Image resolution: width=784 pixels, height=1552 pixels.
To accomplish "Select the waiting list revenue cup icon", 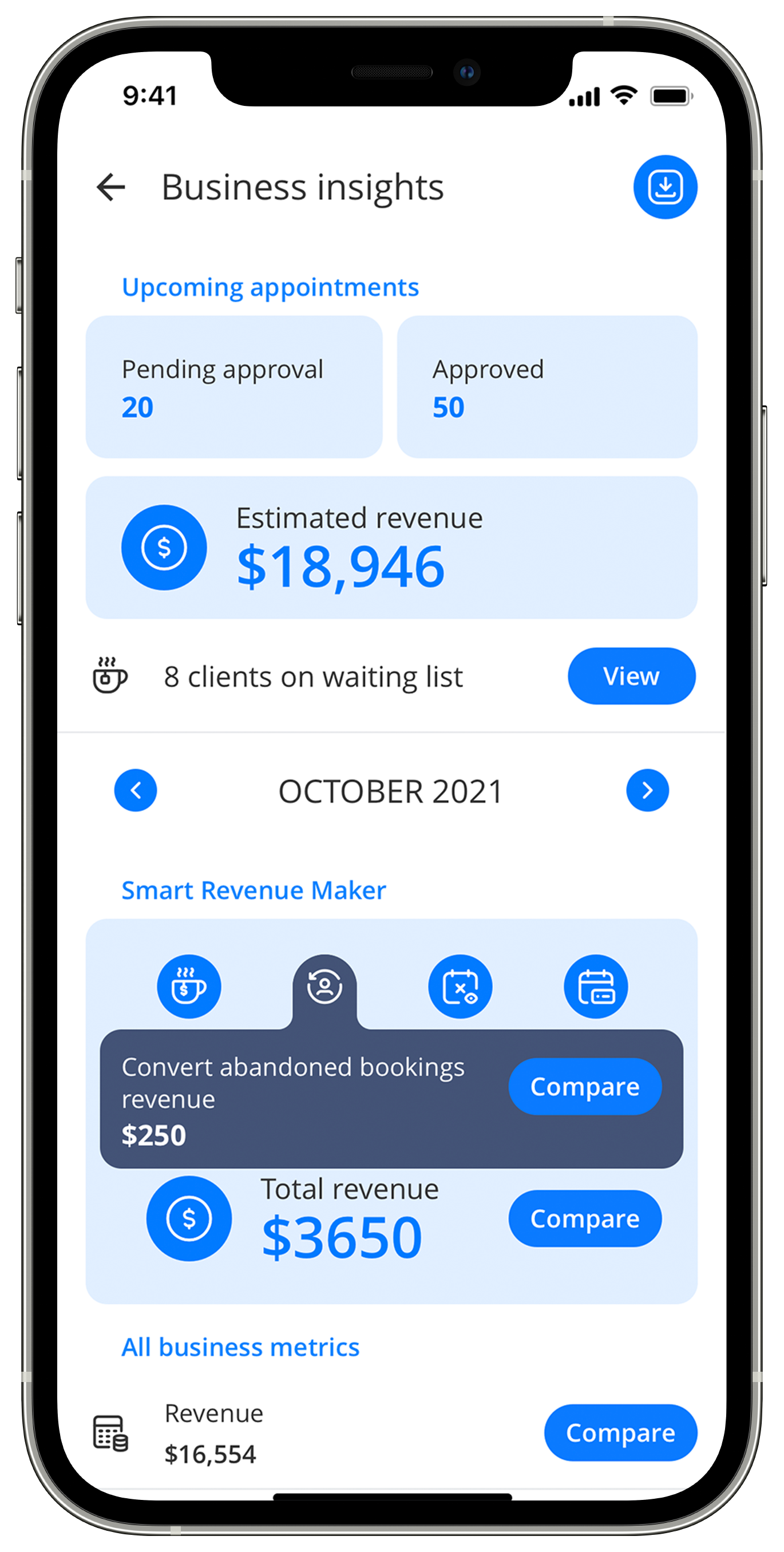I will pos(189,986).
